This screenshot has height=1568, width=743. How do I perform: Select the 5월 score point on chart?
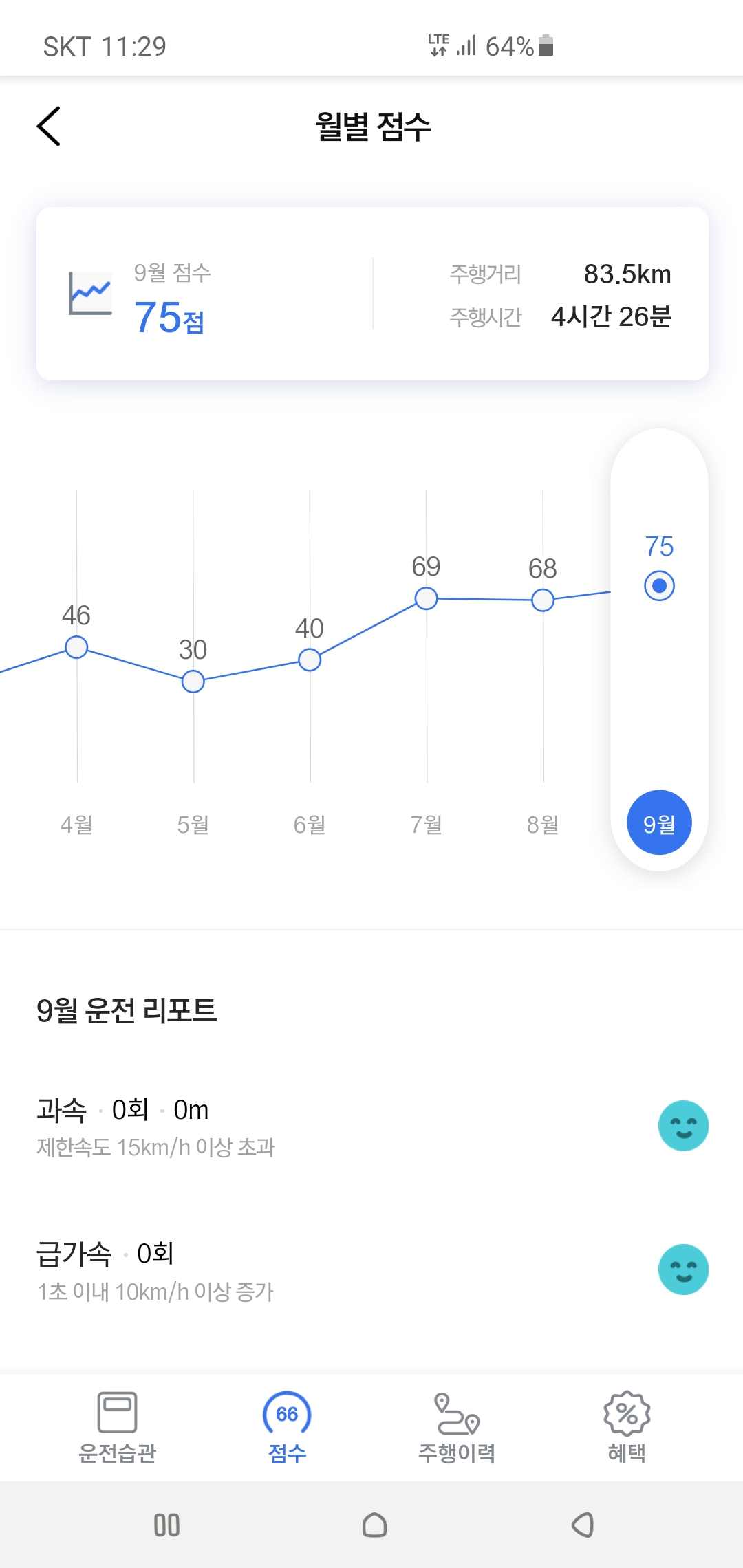tap(193, 682)
